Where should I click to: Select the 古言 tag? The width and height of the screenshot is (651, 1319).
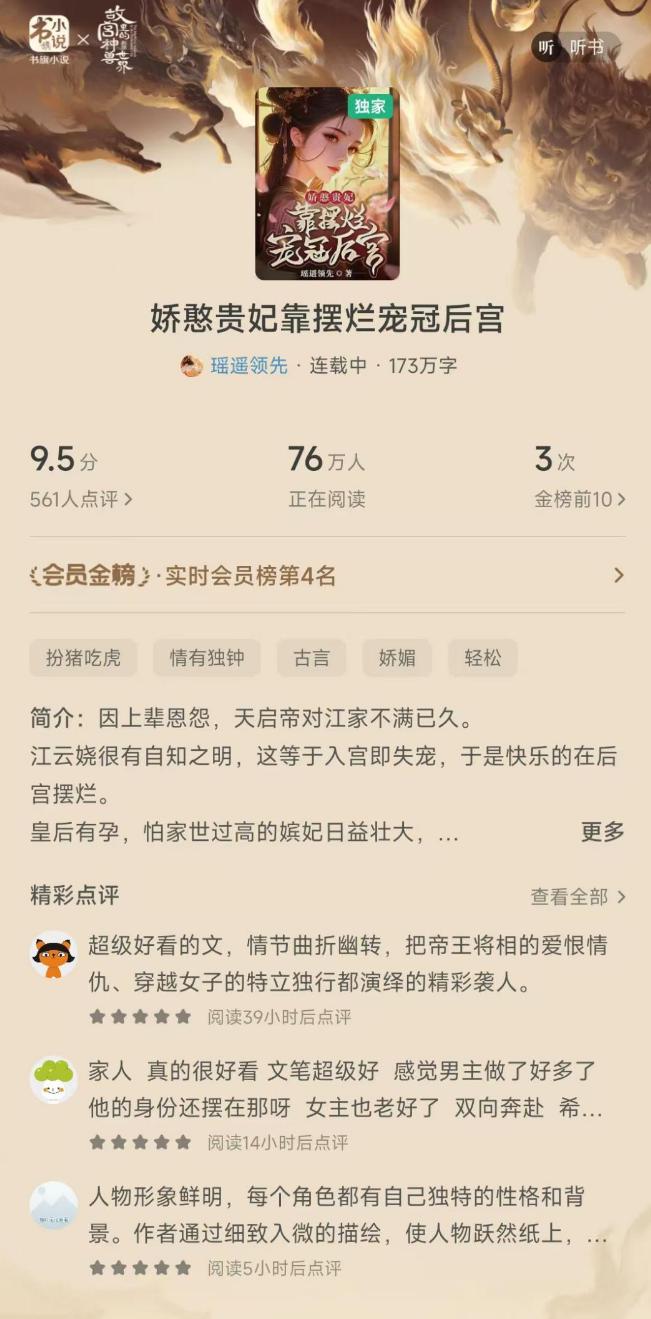point(311,658)
